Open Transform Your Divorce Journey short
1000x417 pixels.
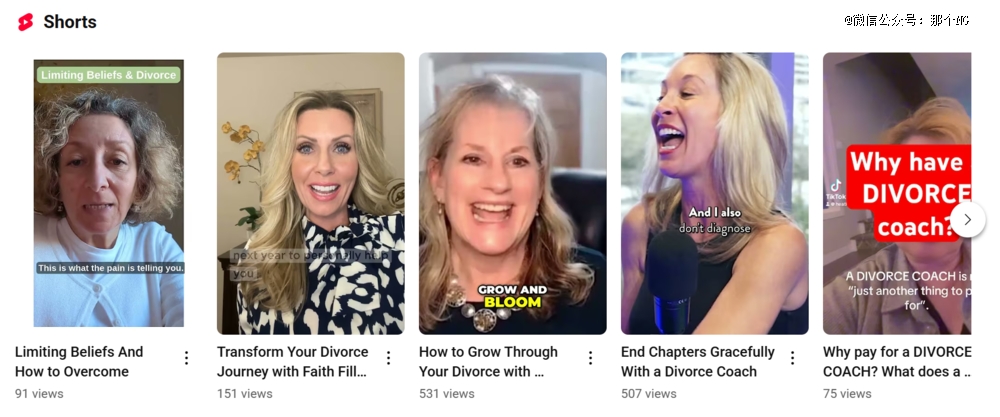(x=311, y=193)
